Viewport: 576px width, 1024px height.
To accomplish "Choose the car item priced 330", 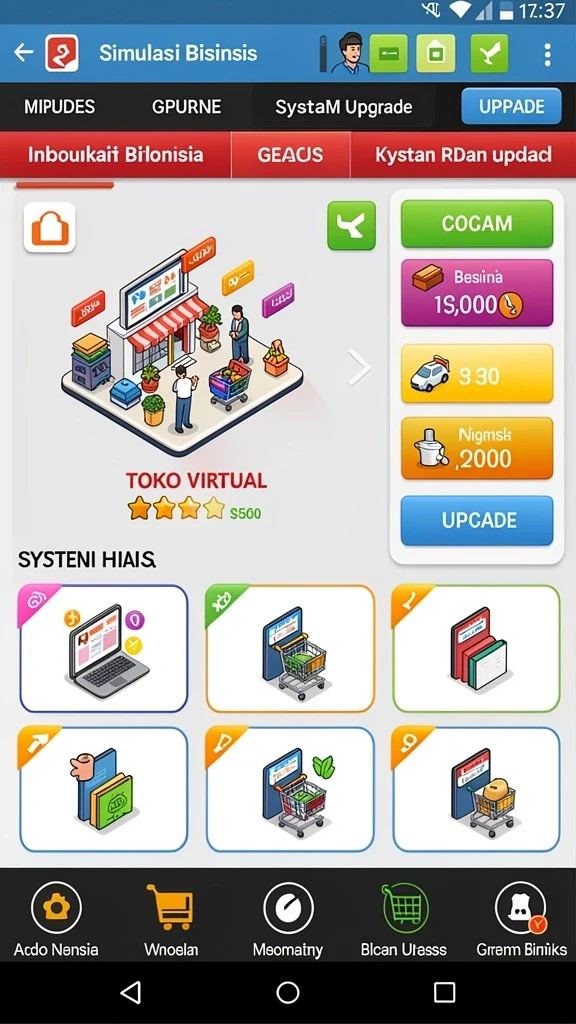I will click(x=477, y=374).
